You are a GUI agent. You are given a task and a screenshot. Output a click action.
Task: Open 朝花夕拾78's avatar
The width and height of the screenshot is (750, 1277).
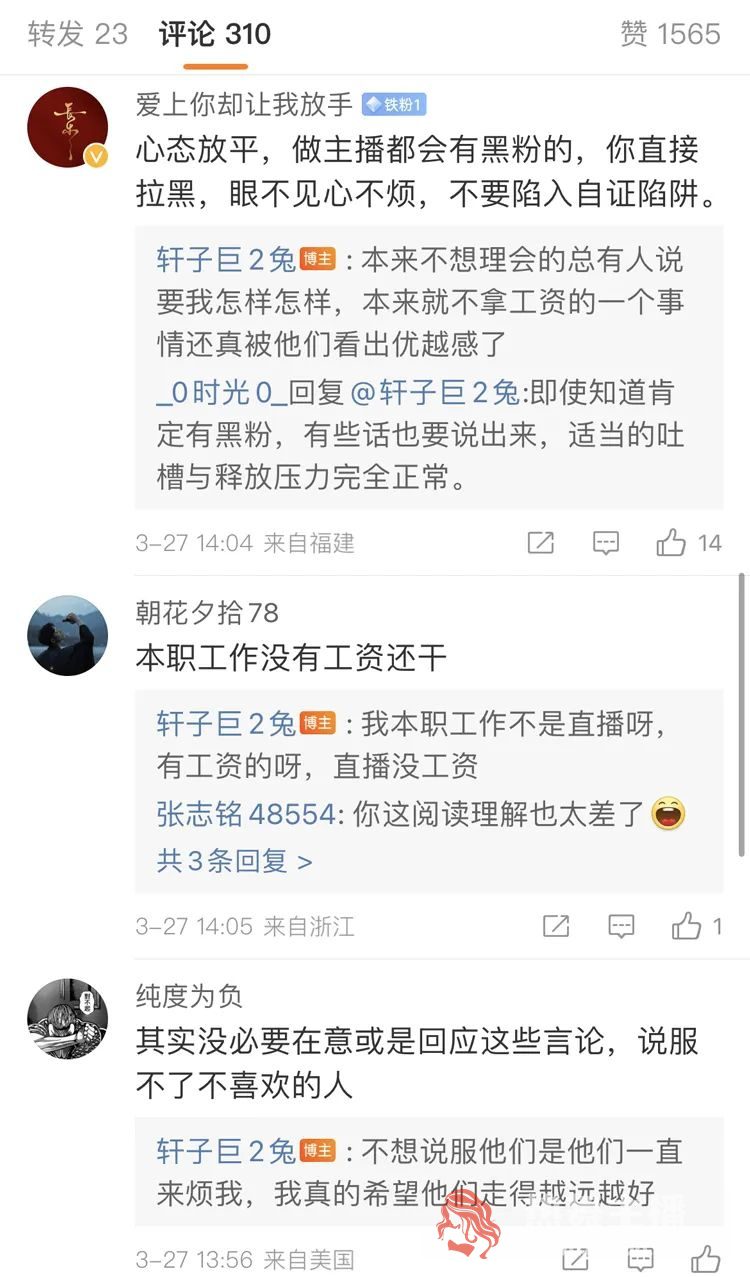67,635
